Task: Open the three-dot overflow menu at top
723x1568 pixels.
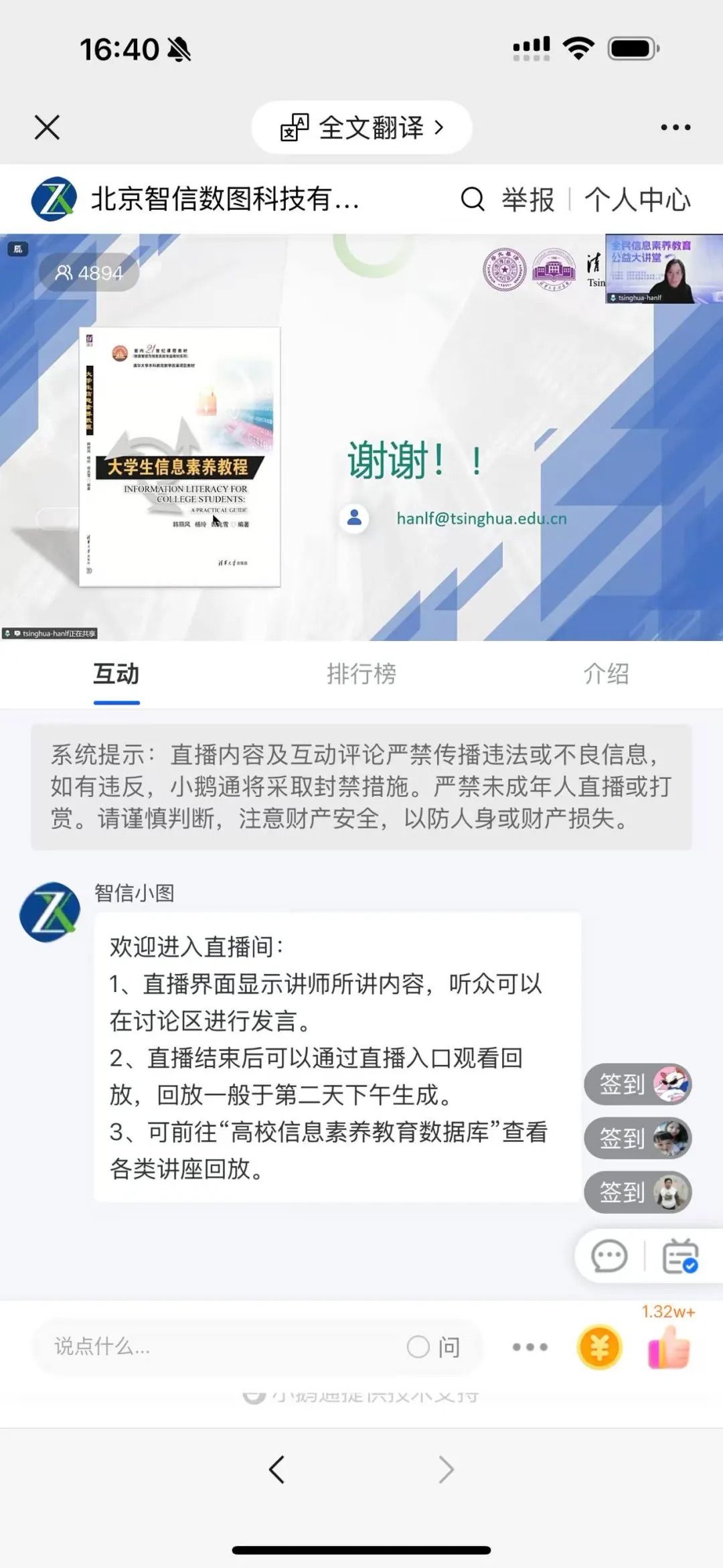Action: pos(675,127)
